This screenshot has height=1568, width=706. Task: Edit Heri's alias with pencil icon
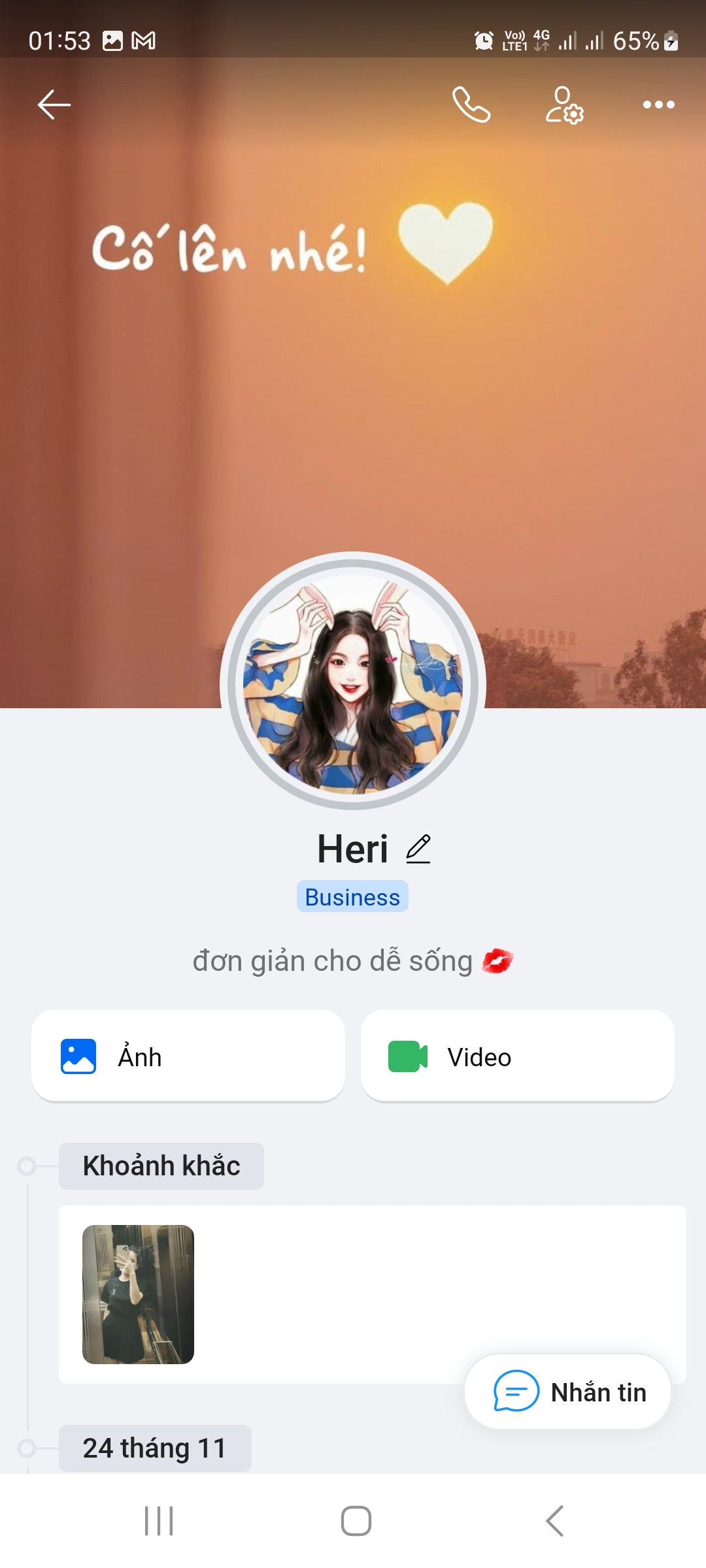point(418,849)
